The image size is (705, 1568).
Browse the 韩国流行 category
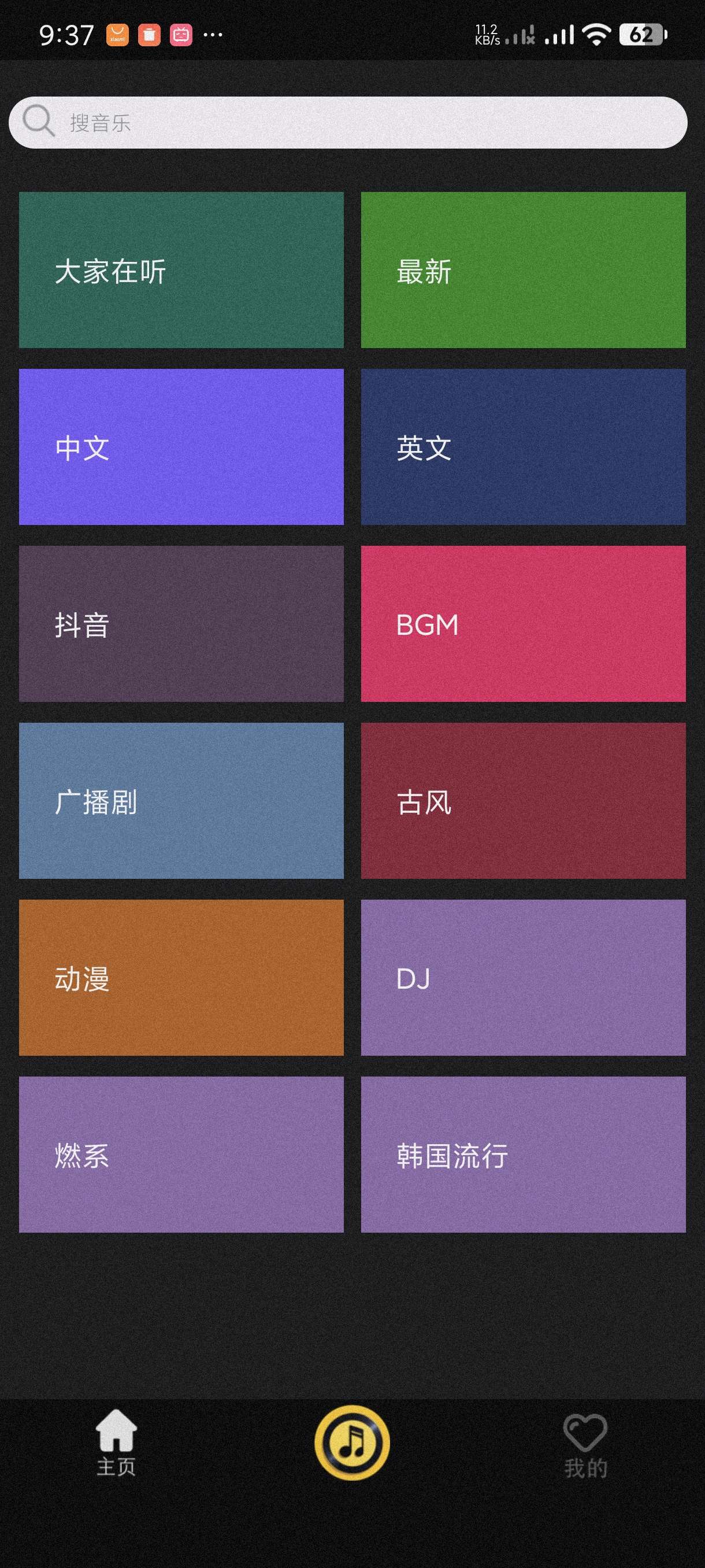click(523, 1154)
